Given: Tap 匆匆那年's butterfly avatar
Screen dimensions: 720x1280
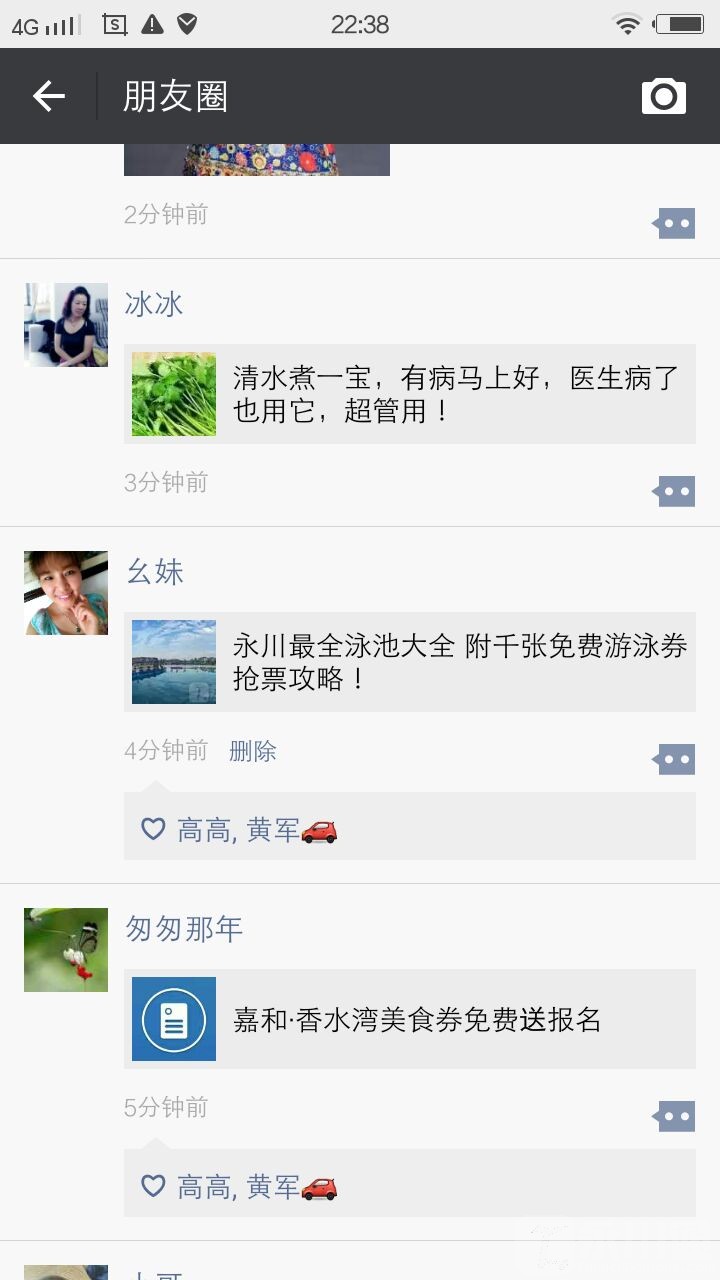Looking at the screenshot, I should coord(66,950).
